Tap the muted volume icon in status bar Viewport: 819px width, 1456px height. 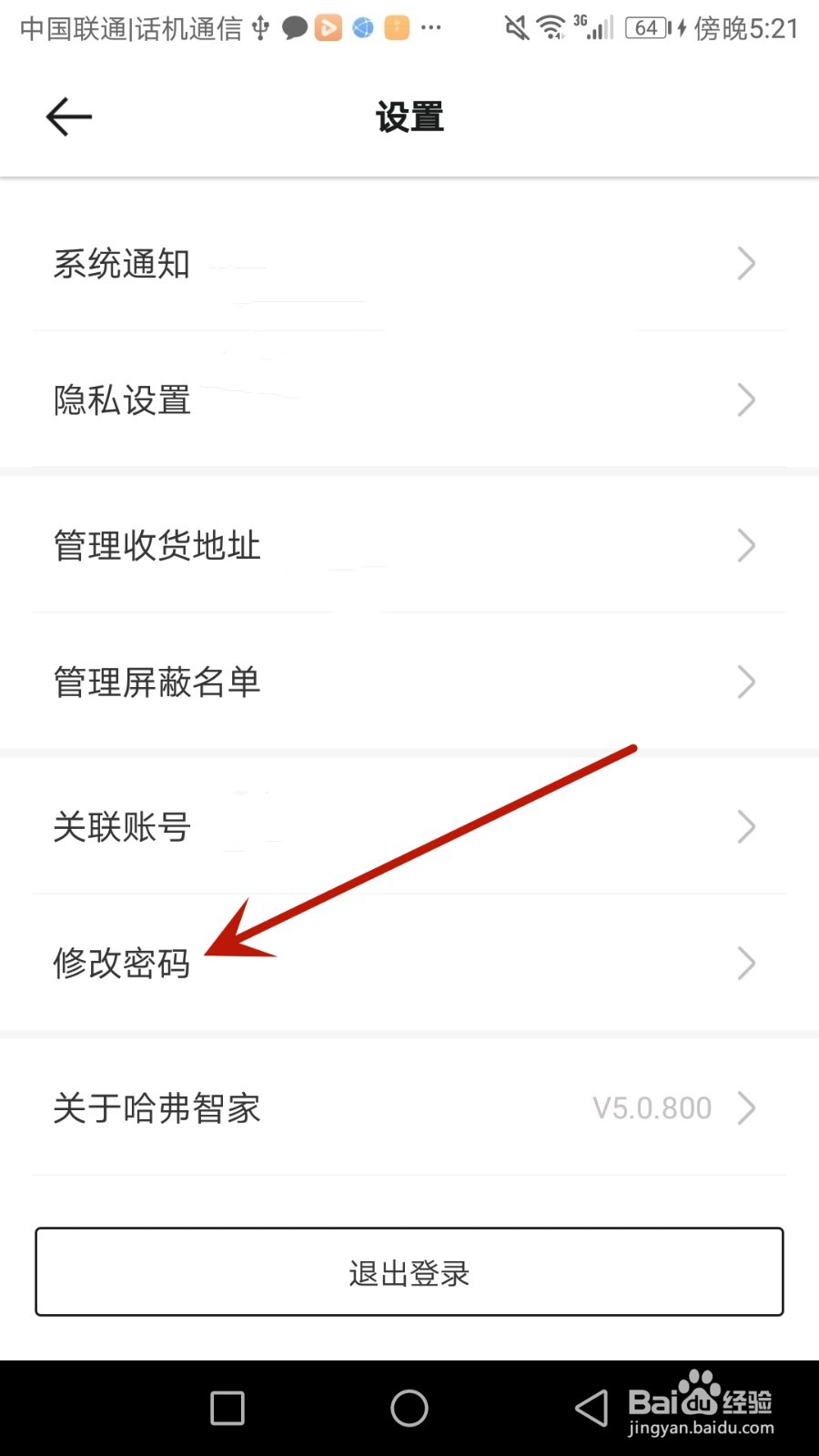coord(515,27)
